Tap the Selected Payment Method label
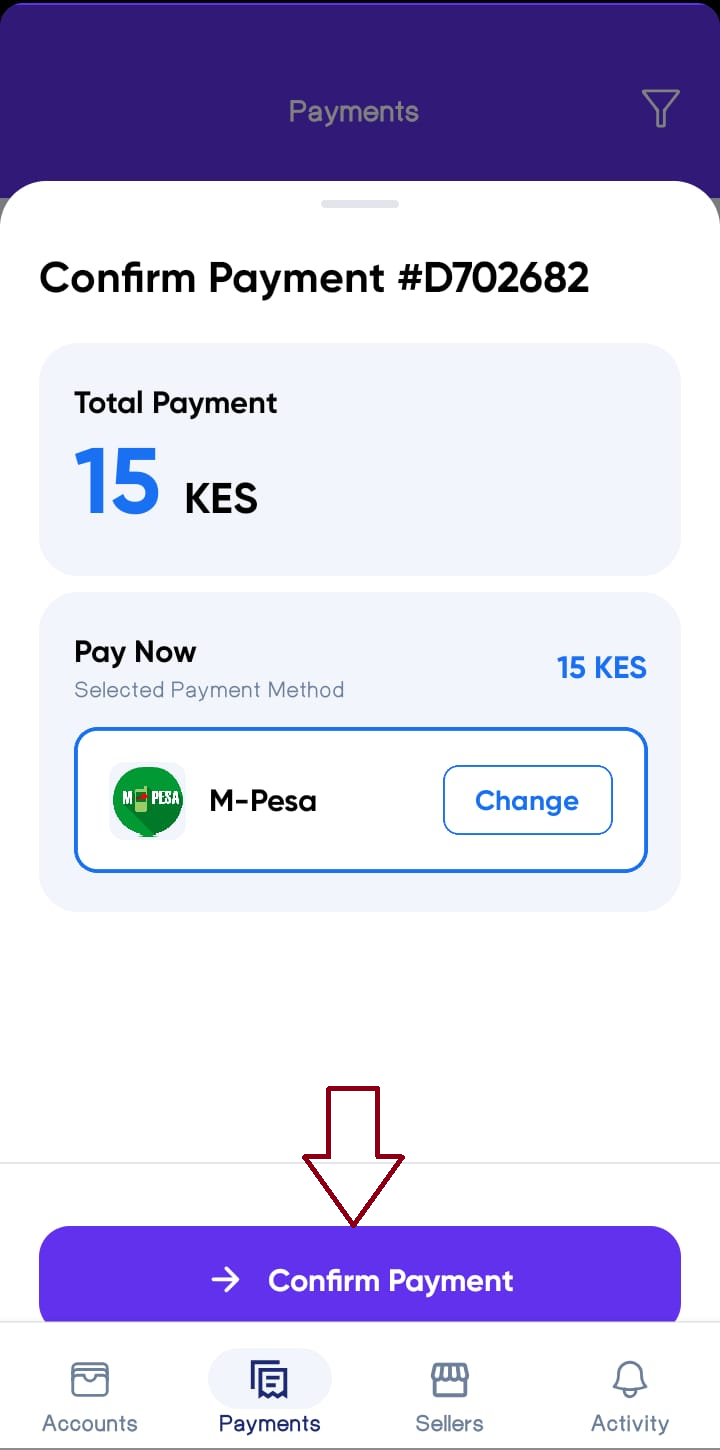The image size is (720, 1450). (208, 689)
